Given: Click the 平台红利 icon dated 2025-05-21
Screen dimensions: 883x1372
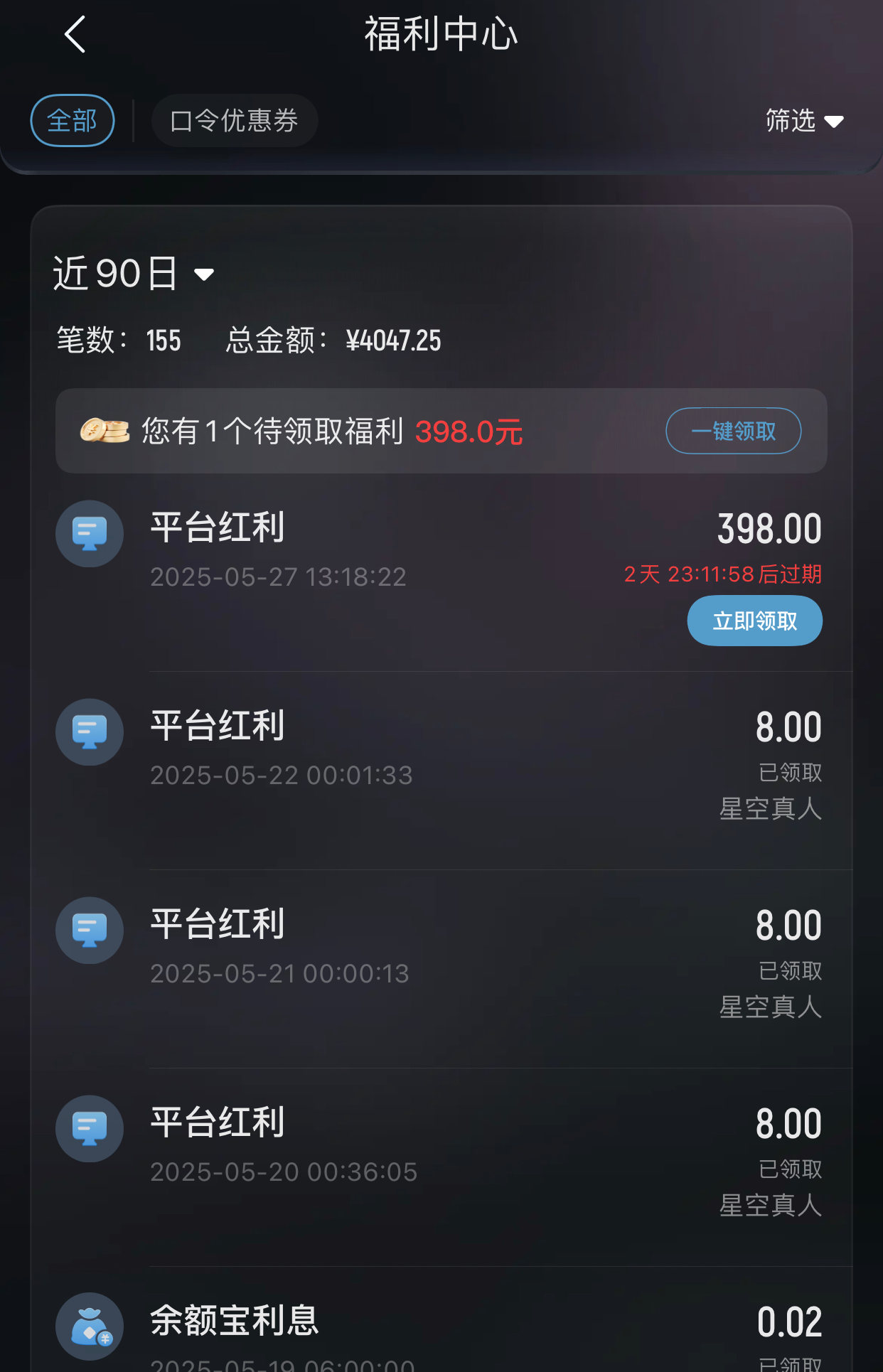Looking at the screenshot, I should point(89,931).
